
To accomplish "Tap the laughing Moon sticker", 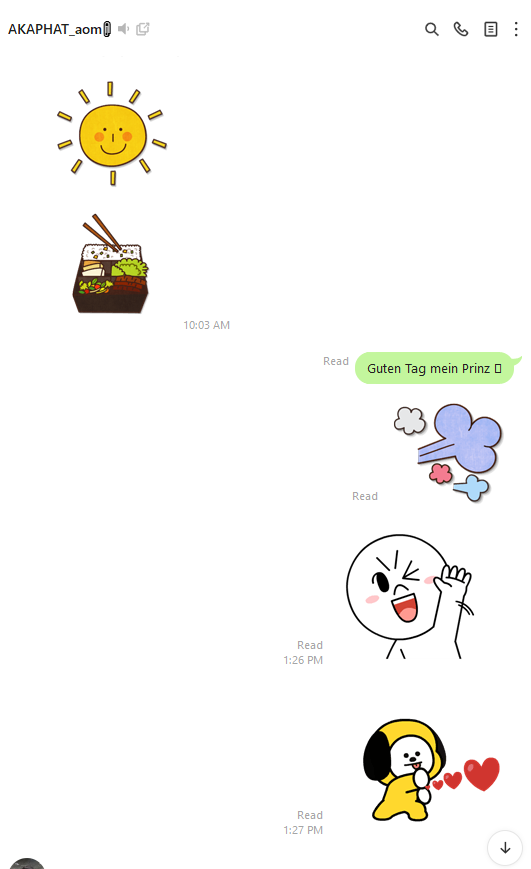I will [410, 597].
